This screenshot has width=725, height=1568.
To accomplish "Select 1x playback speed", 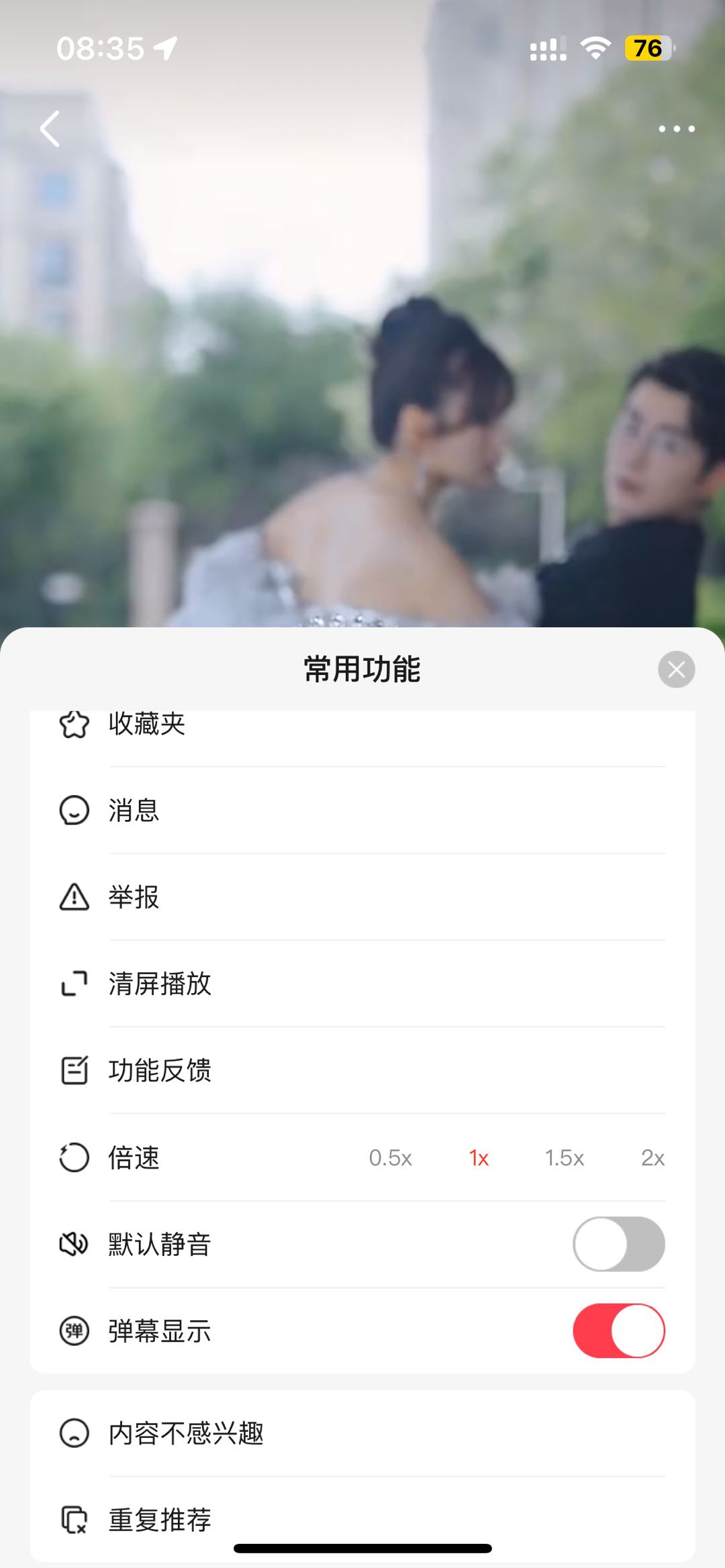I will tap(479, 1157).
